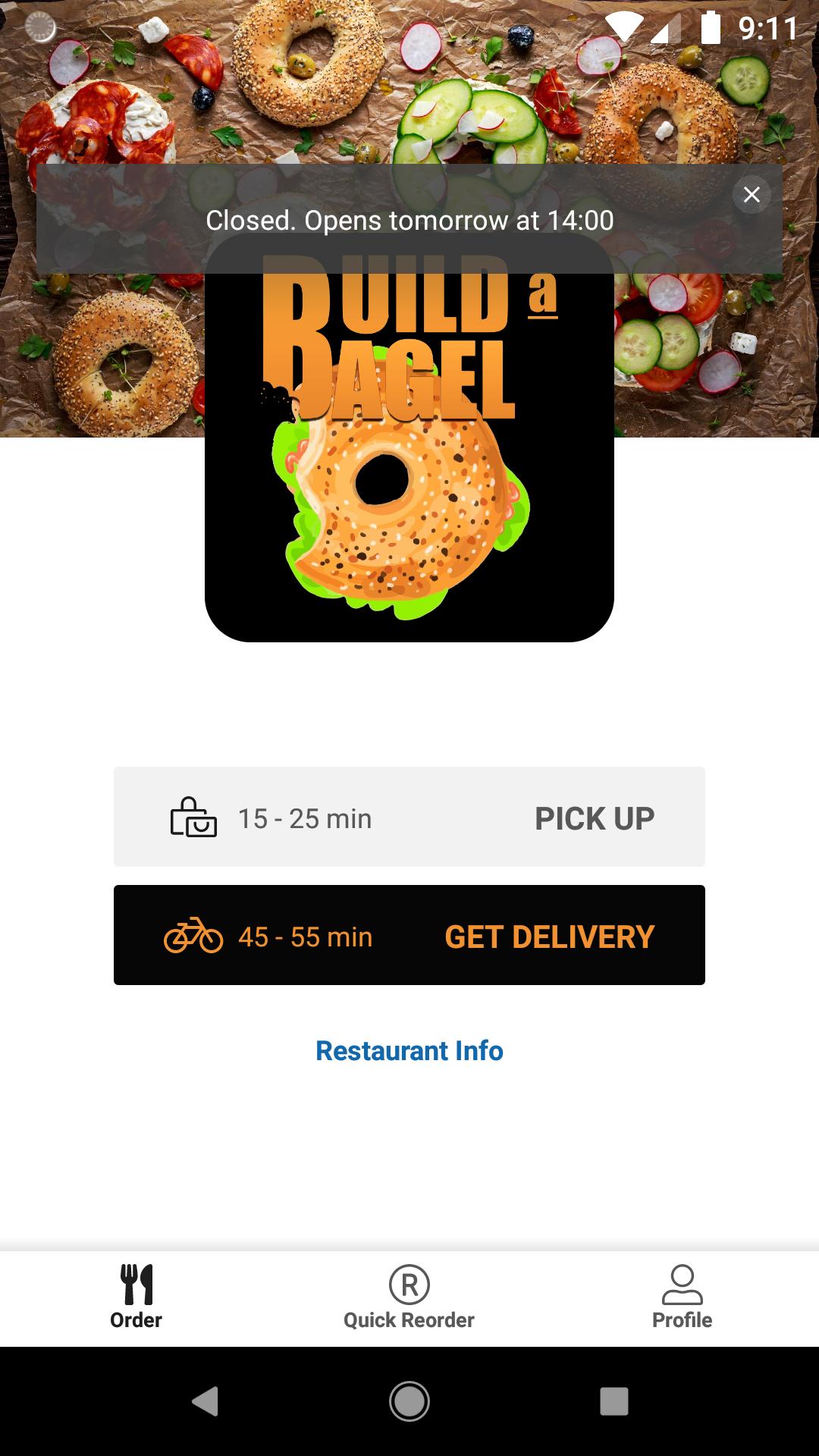
Task: Go to the device home screen
Action: point(409,1401)
